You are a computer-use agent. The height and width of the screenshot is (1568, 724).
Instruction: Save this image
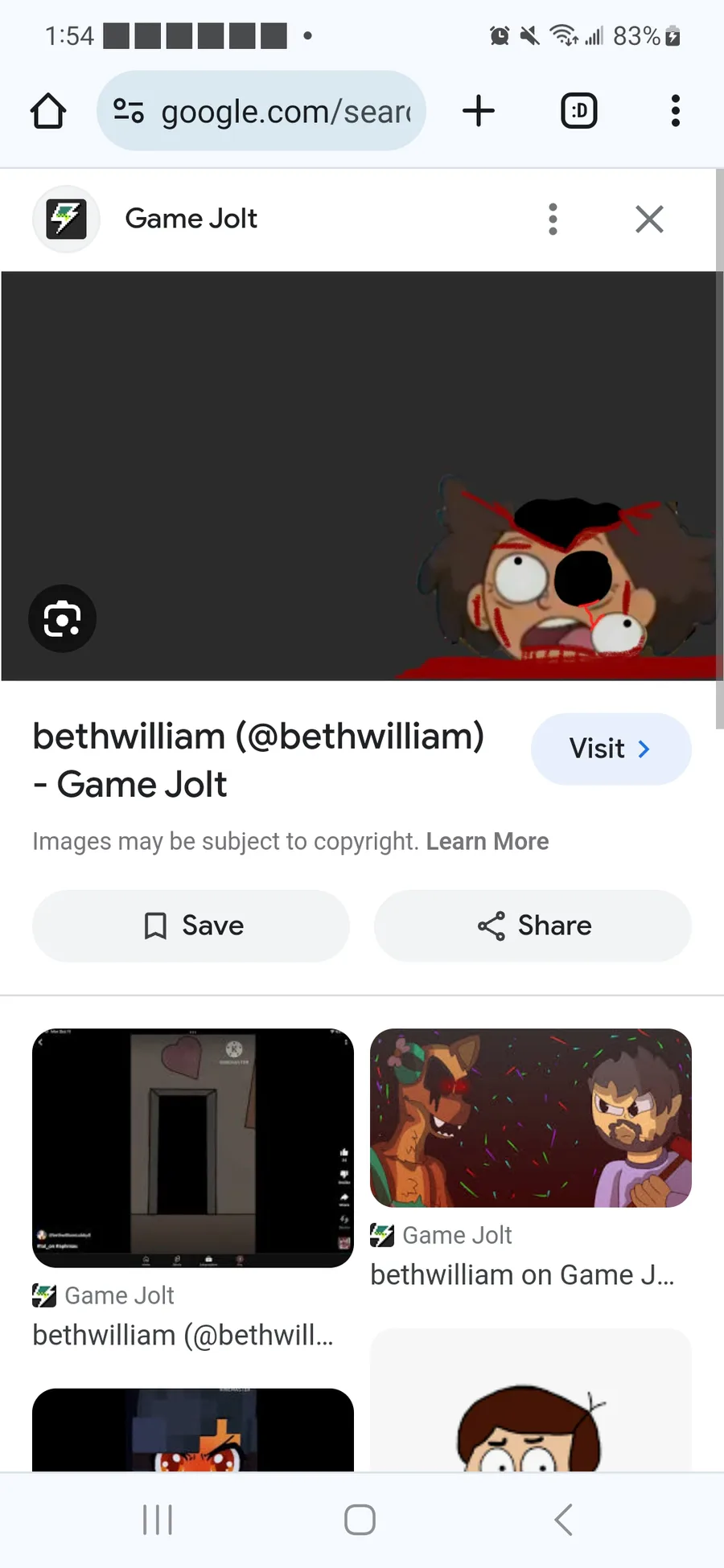(x=191, y=926)
